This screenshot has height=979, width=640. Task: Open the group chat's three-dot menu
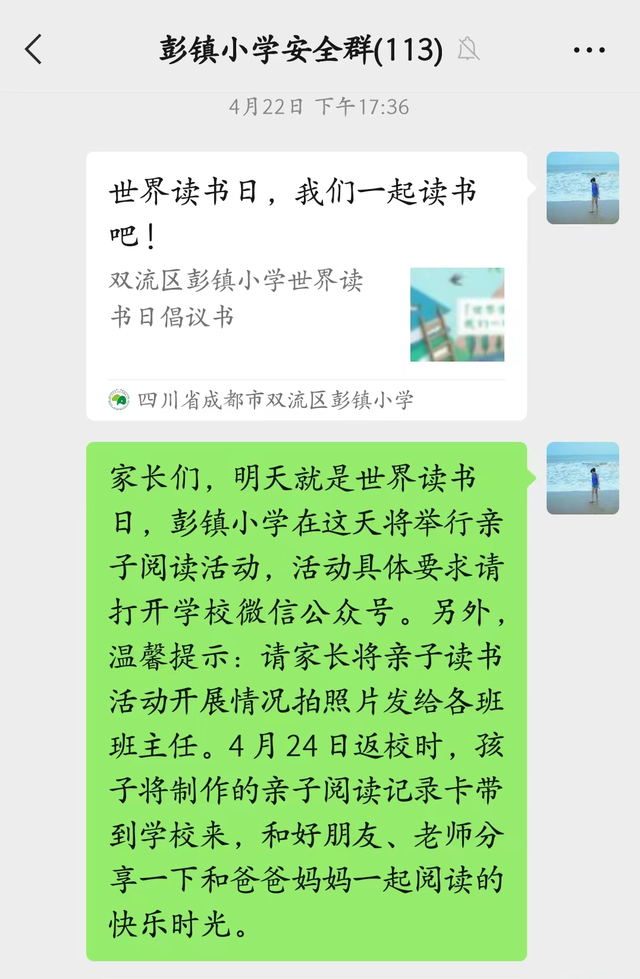(589, 49)
